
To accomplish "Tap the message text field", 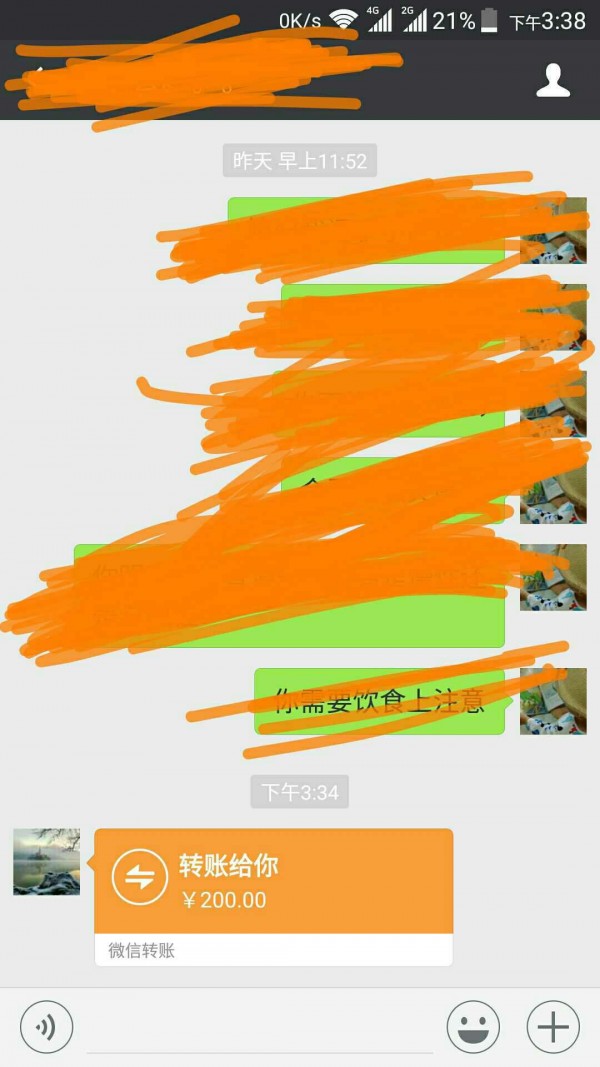I will 260,1028.
